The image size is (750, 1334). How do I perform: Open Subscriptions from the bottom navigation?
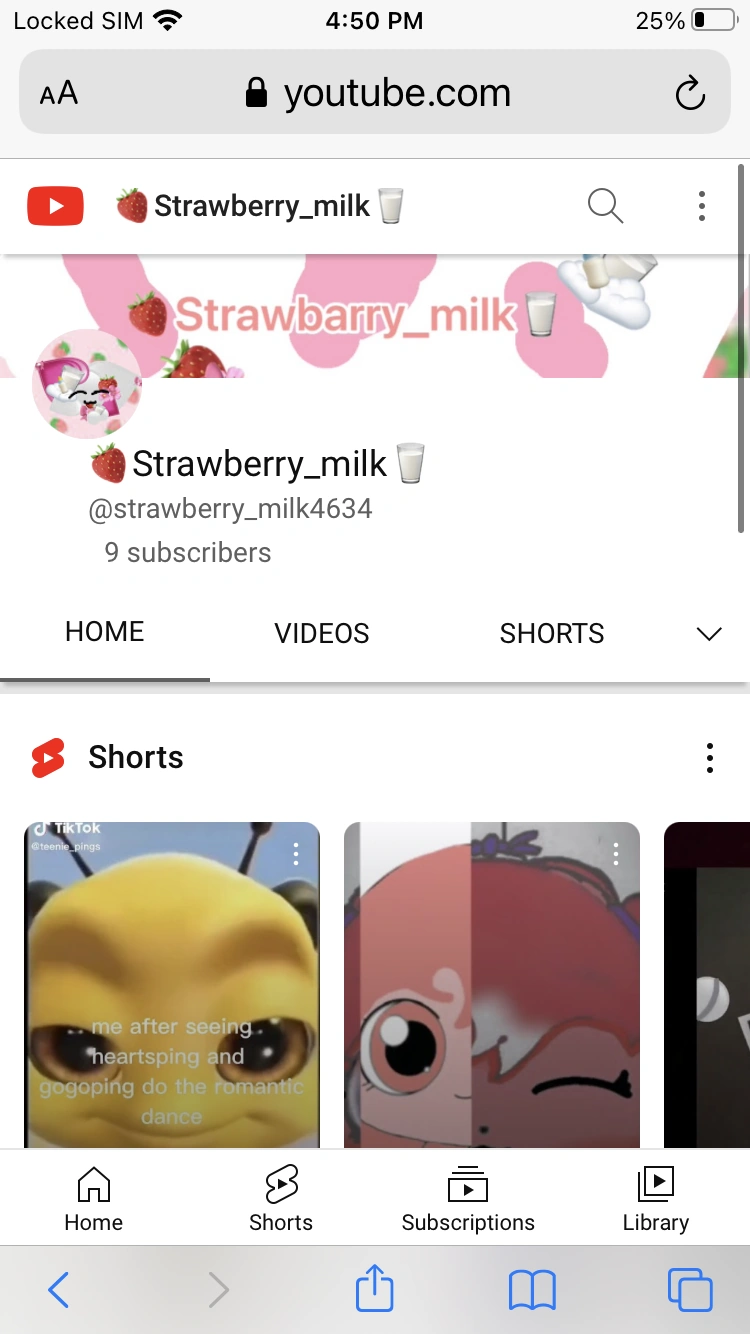tap(468, 1184)
